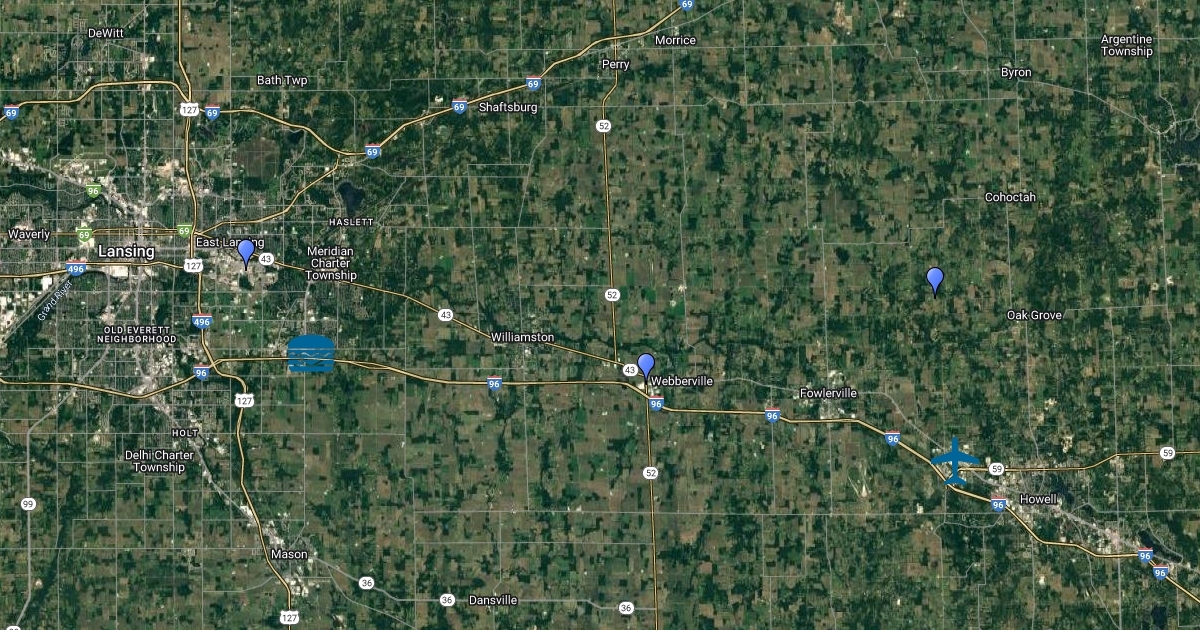Select the map pin at Webberville
Screen dimensions: 1200x630
tap(646, 366)
